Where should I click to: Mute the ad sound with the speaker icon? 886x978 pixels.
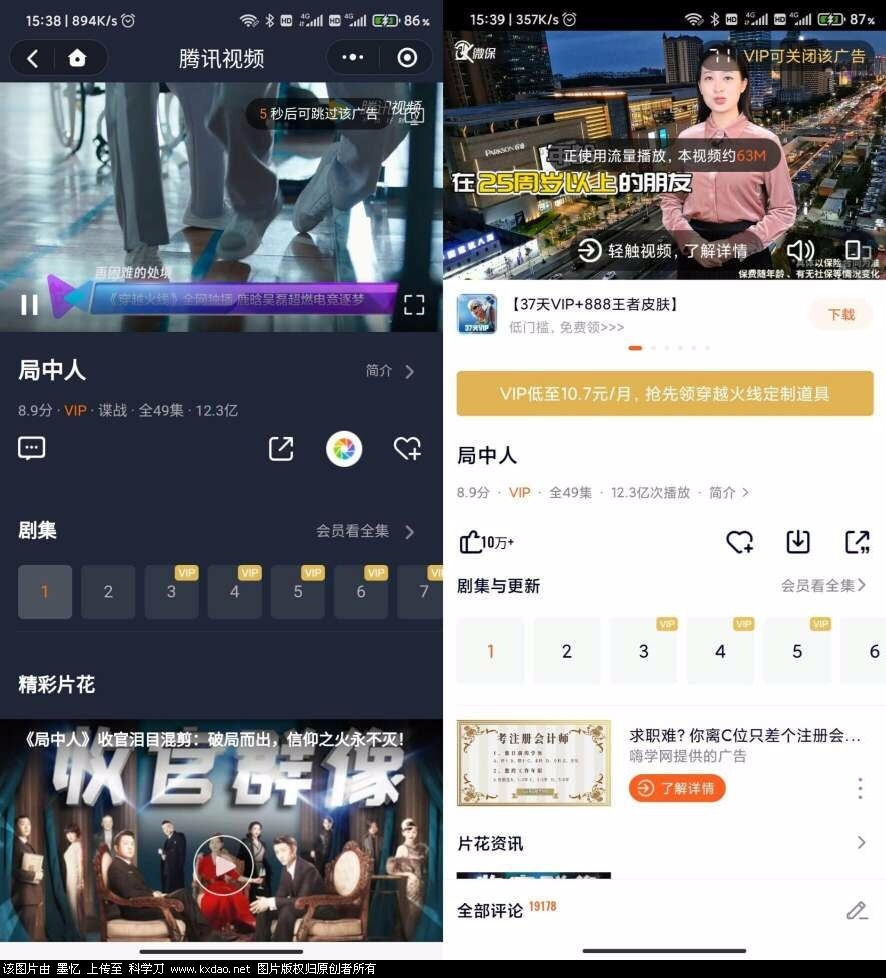point(799,250)
